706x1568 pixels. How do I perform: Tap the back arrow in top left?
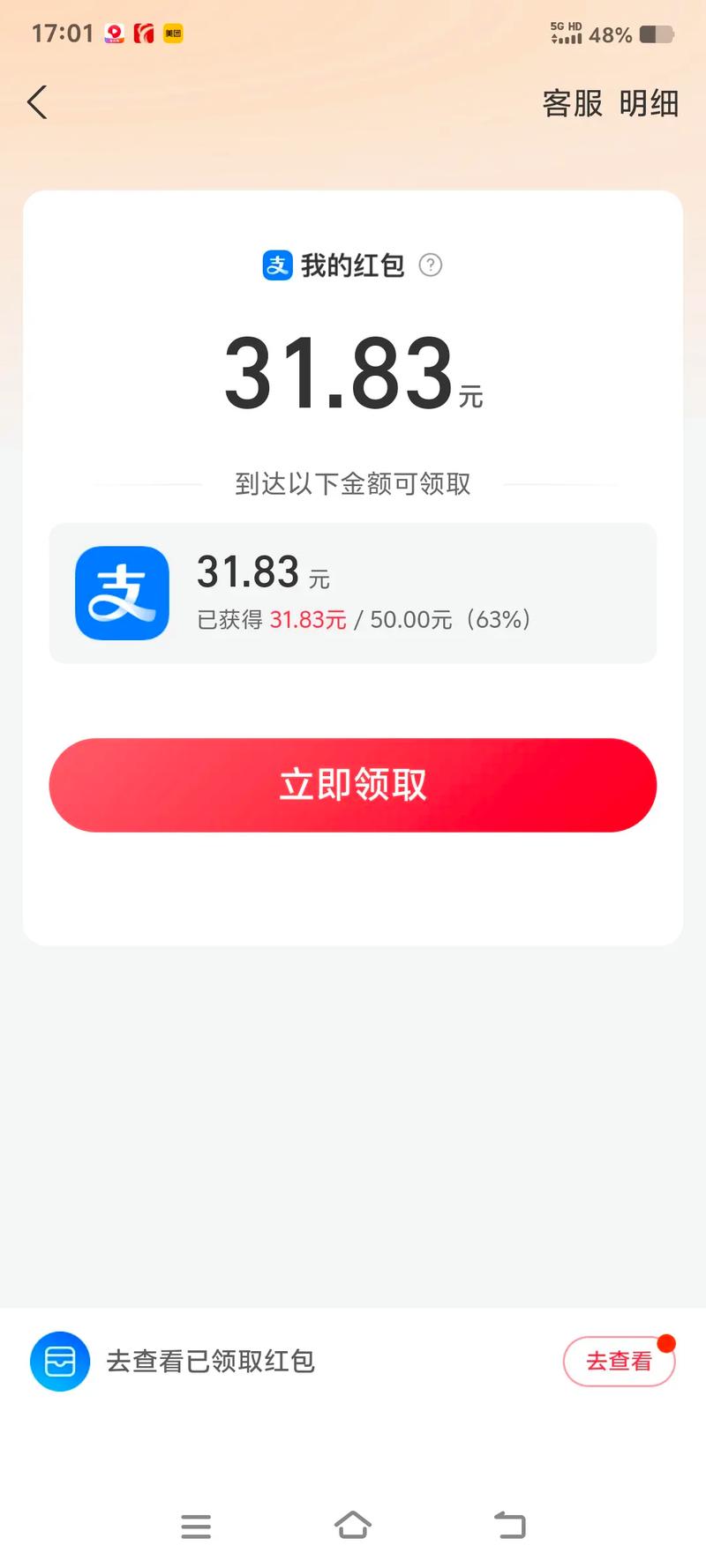37,102
